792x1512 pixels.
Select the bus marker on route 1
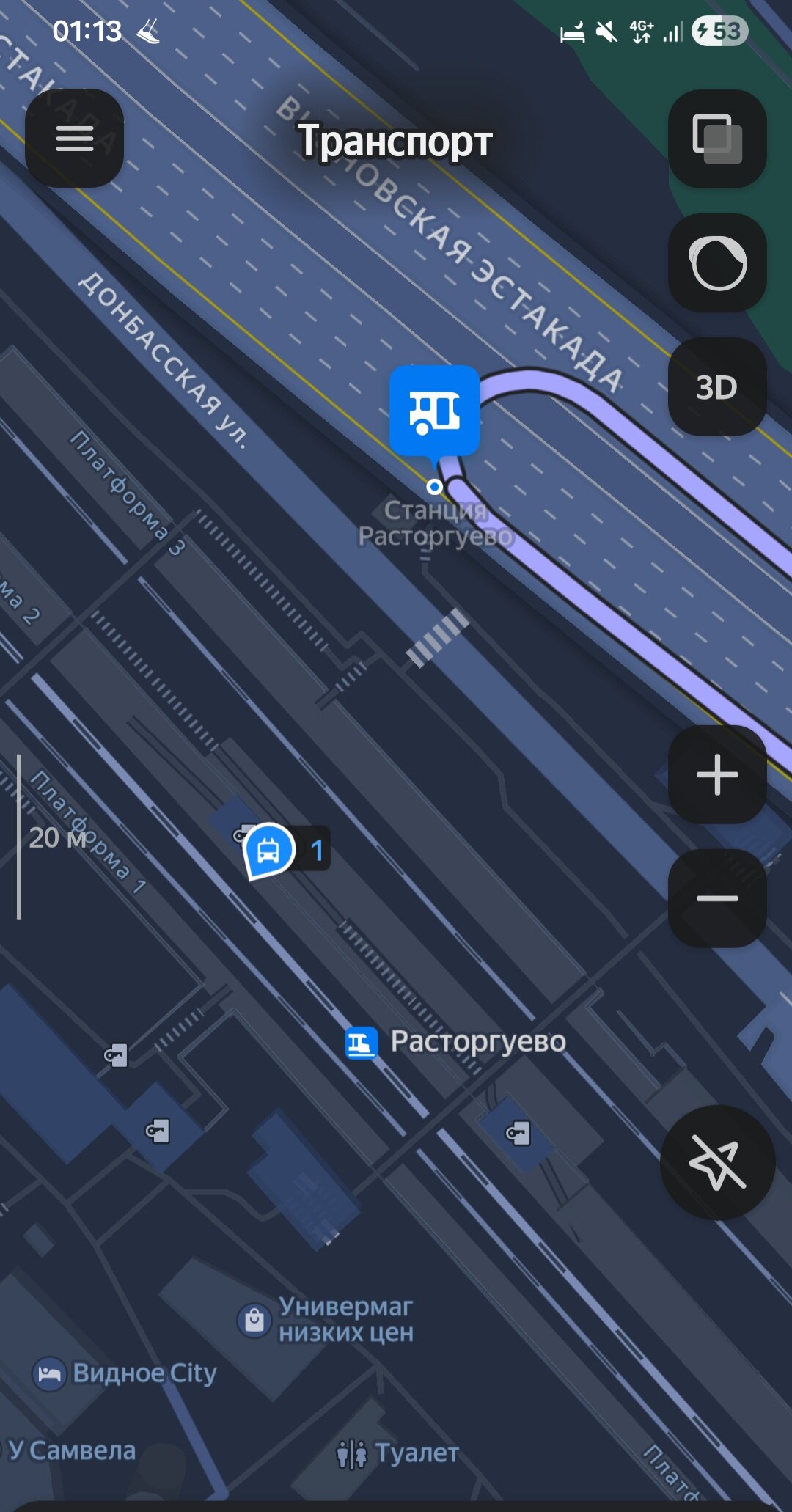tap(268, 851)
